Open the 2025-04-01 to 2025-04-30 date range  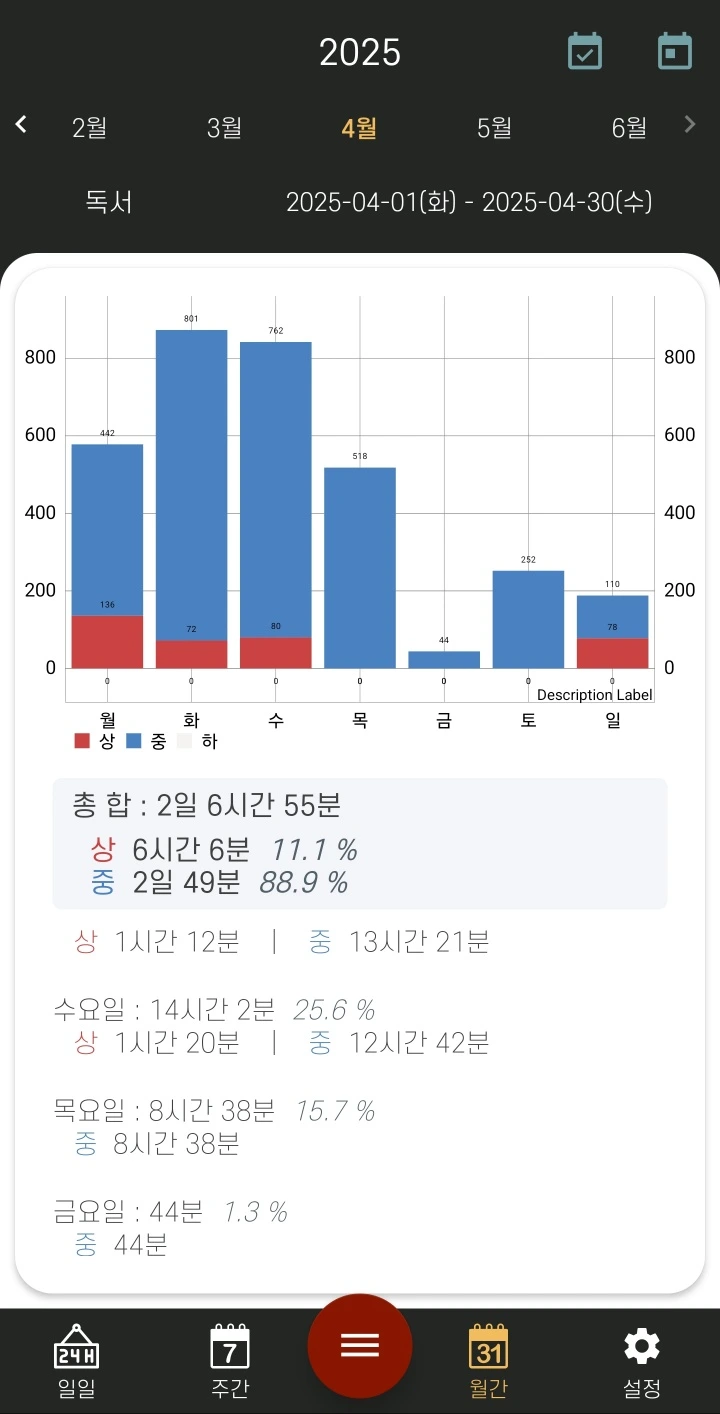point(468,201)
